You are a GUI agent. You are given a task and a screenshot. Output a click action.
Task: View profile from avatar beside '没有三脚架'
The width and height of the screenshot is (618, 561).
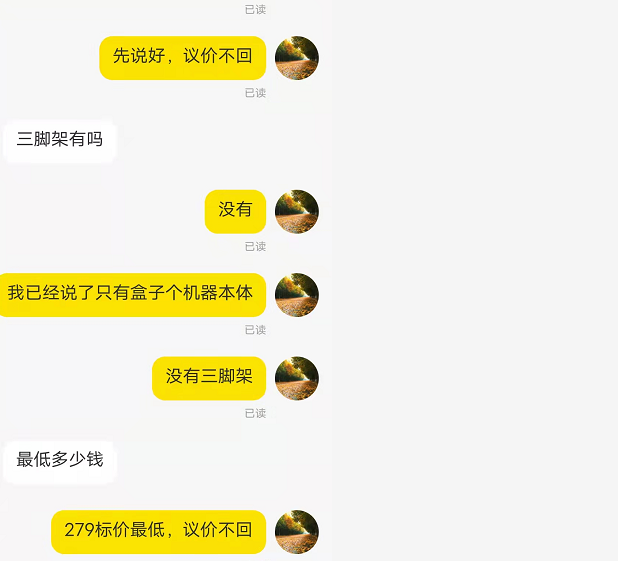[296, 378]
